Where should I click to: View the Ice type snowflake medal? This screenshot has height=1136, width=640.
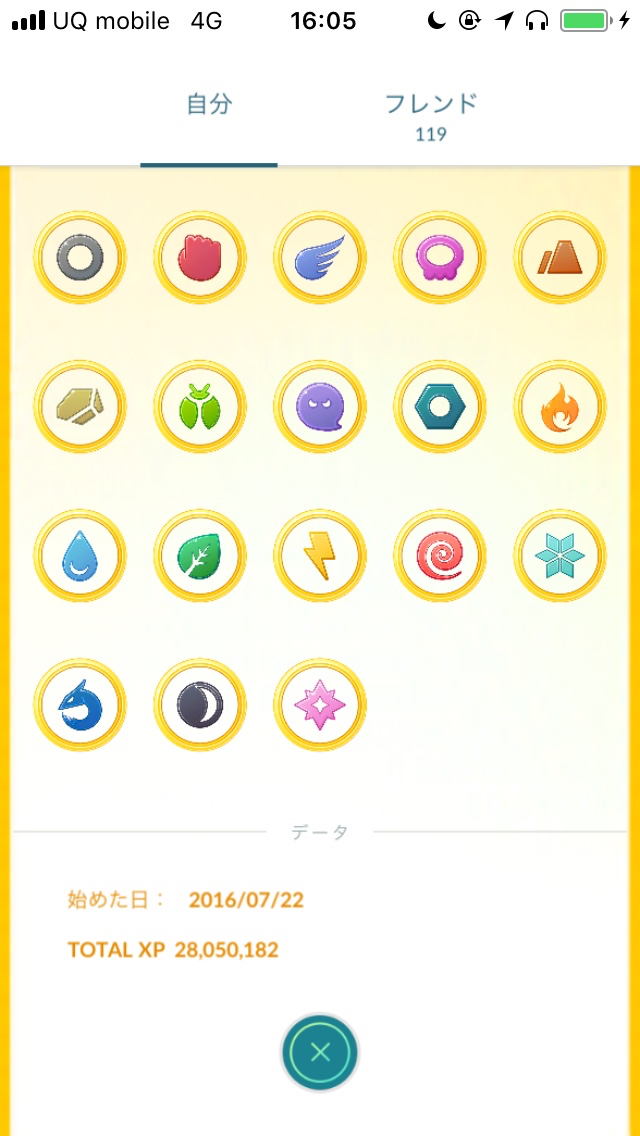pos(560,556)
